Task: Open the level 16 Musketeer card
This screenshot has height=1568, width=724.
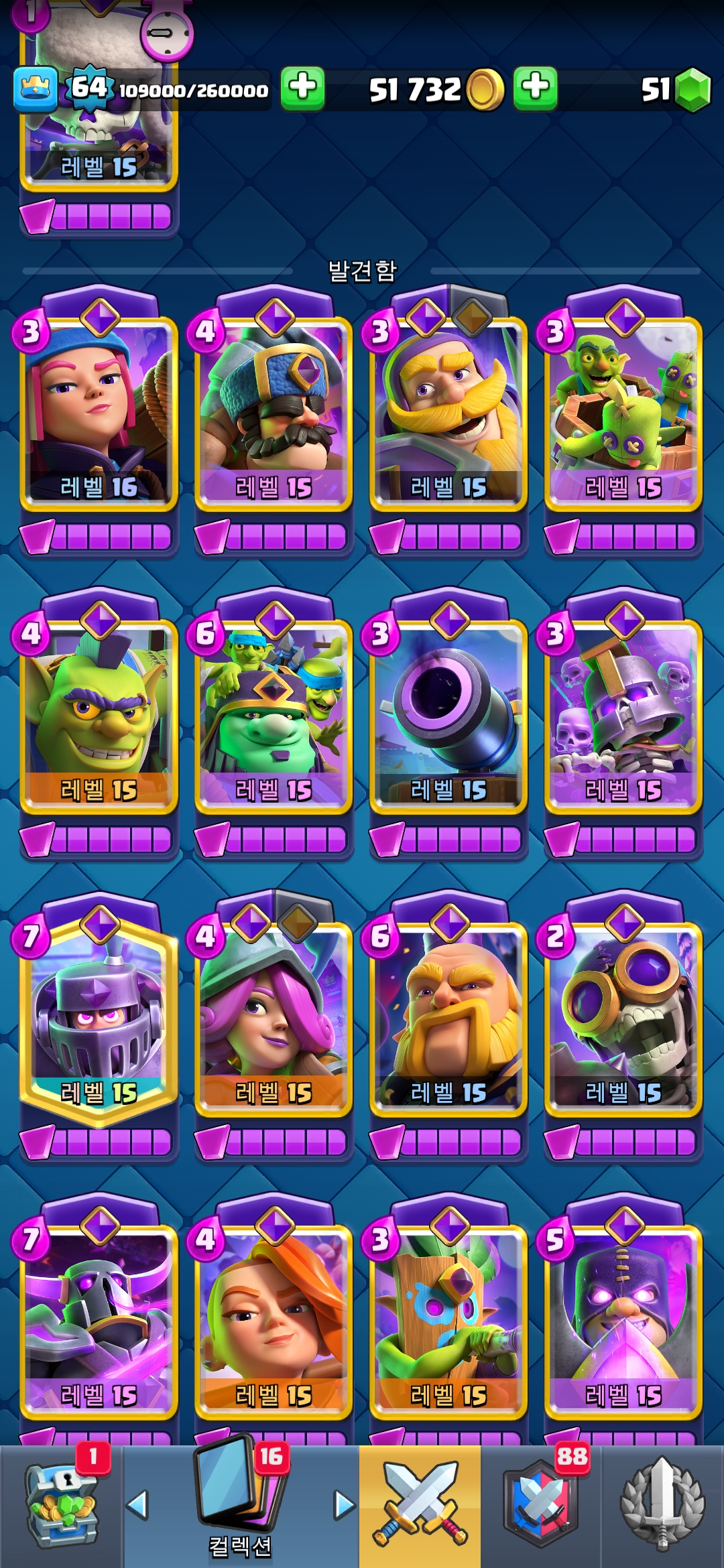Action: point(99,412)
